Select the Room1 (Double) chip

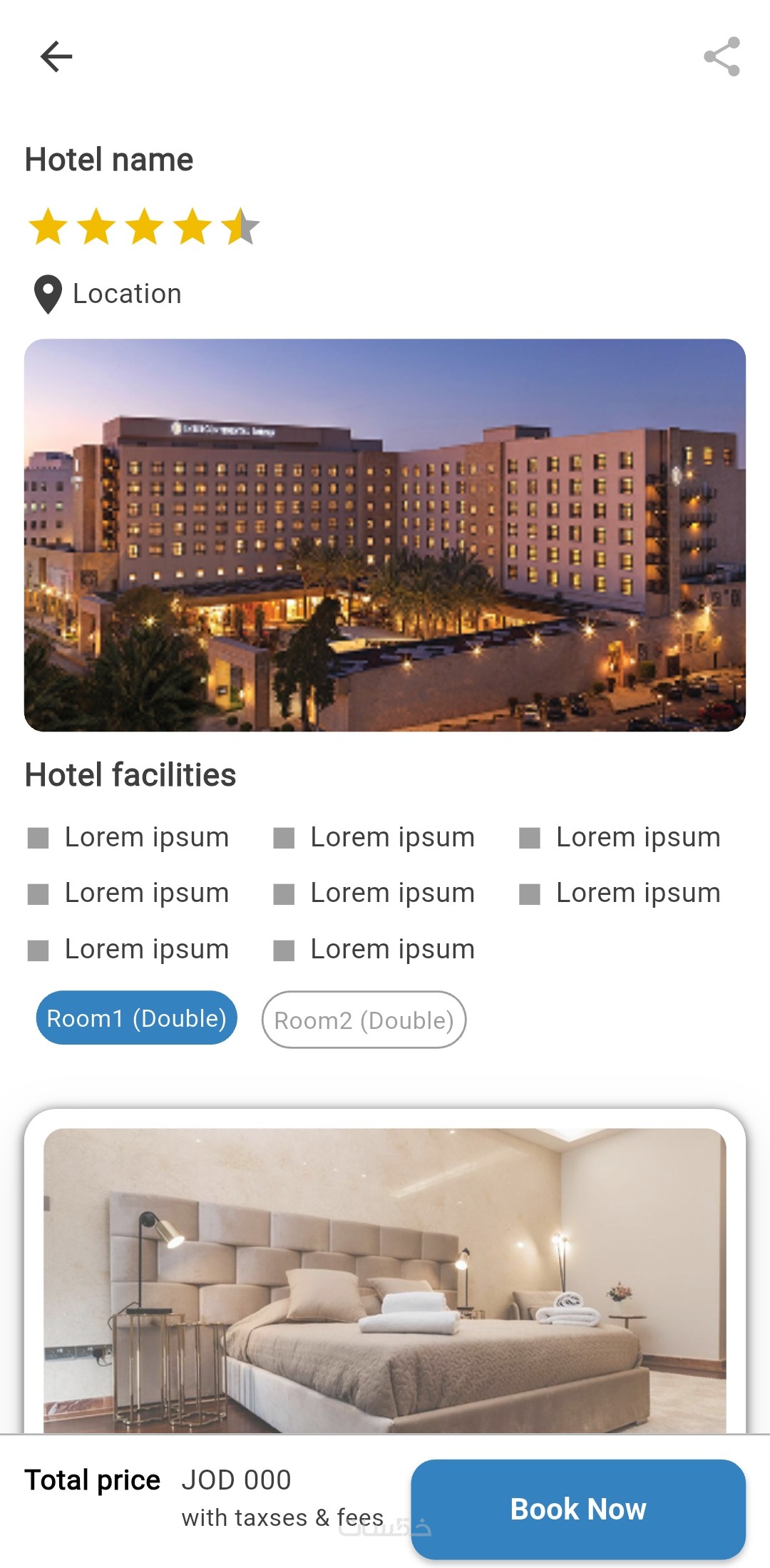click(136, 1018)
